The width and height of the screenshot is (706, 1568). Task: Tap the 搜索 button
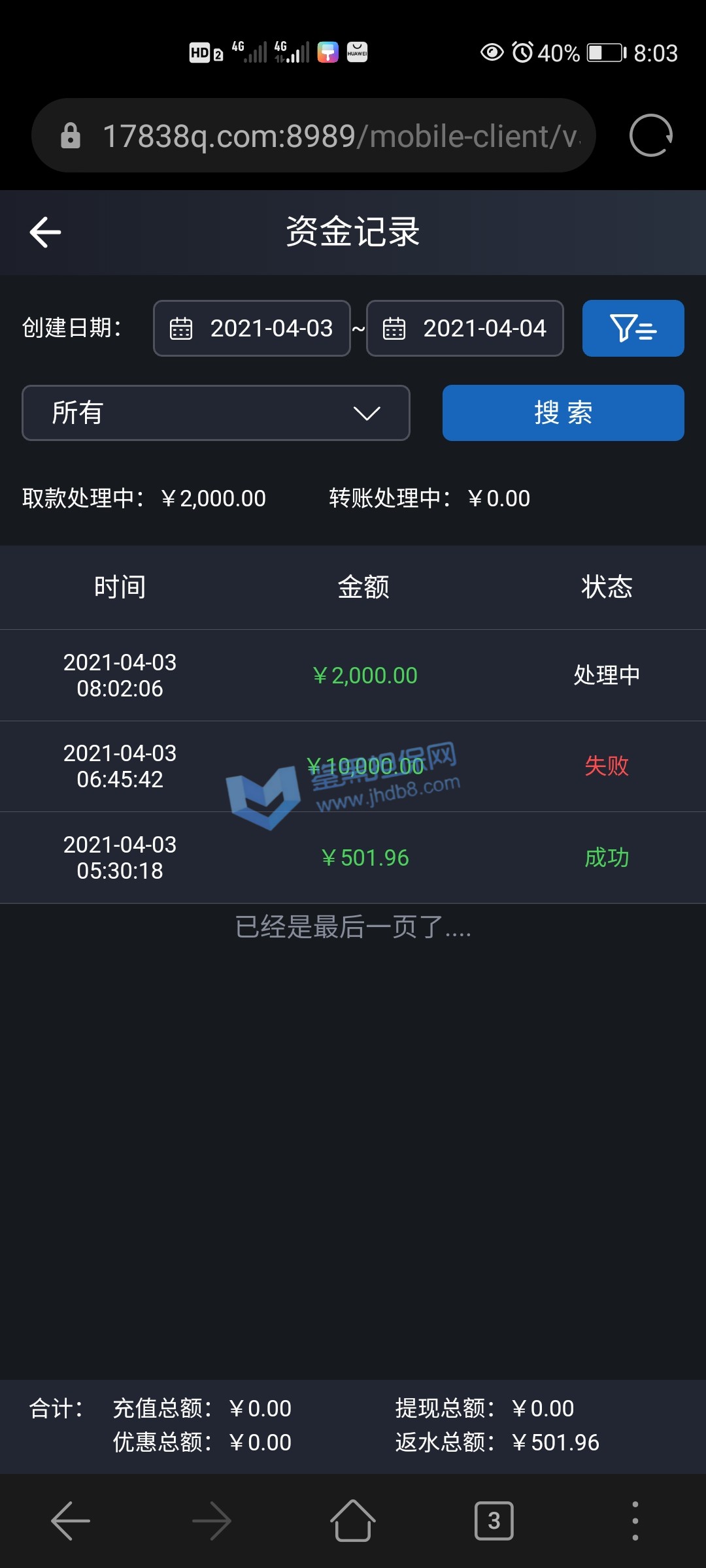click(563, 413)
